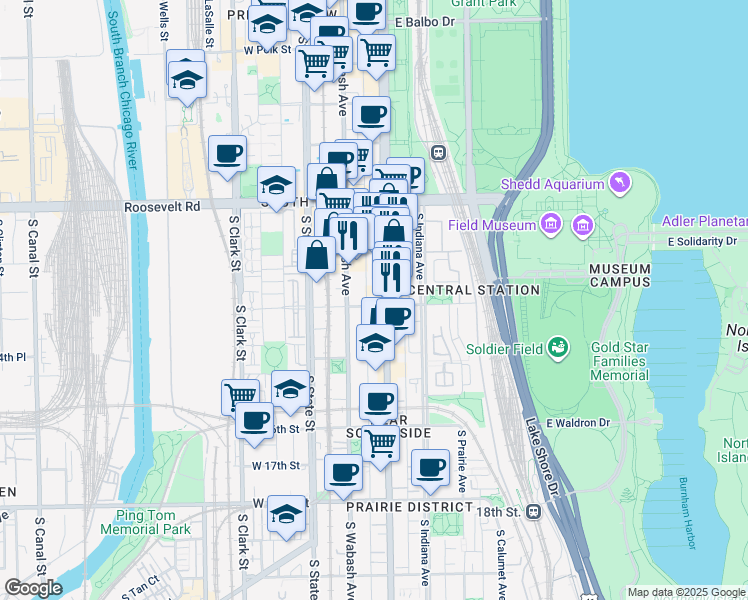Open the 18th St. train station icon
This screenshot has width=748, height=600.
point(533,512)
